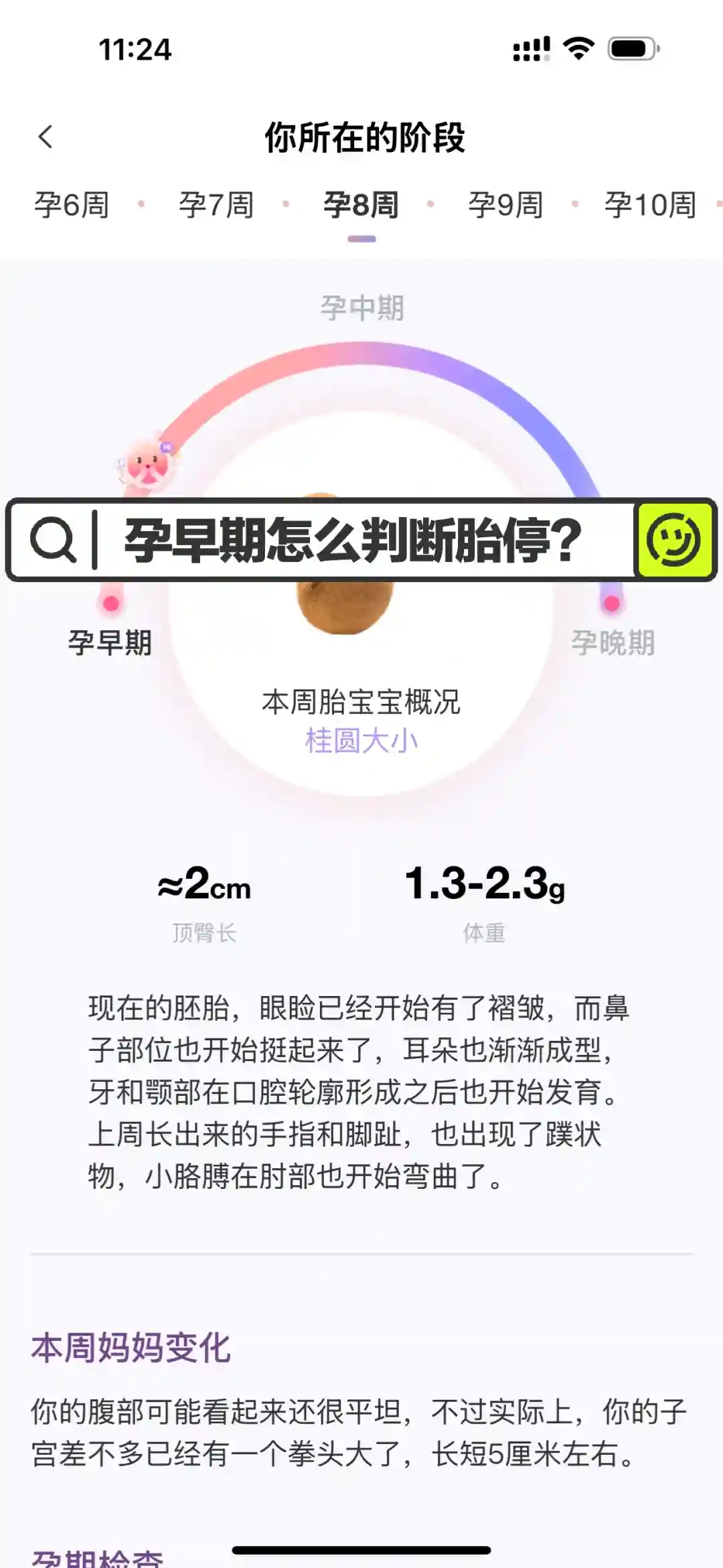
Task: Select the 孕8周 tab
Action: point(361,205)
